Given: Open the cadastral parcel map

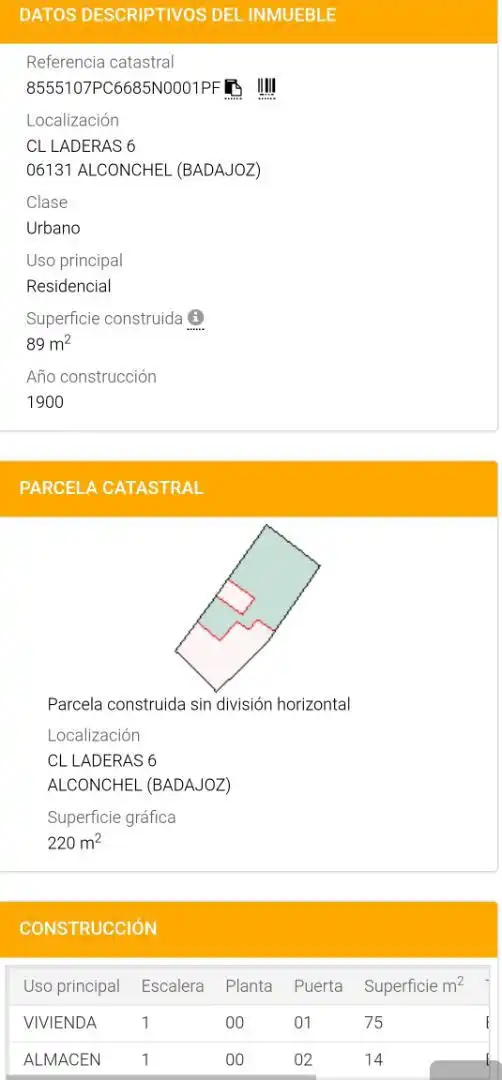Looking at the screenshot, I should tap(247, 608).
